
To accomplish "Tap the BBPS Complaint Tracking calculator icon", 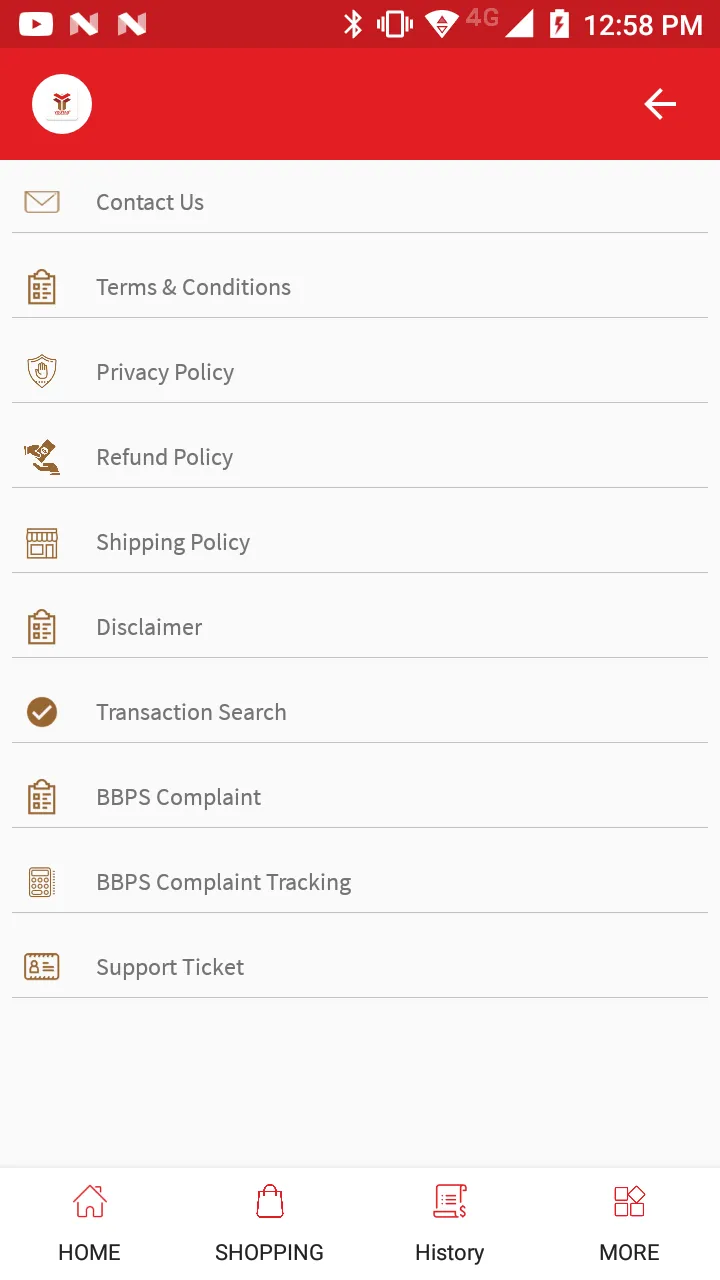I will 42,882.
